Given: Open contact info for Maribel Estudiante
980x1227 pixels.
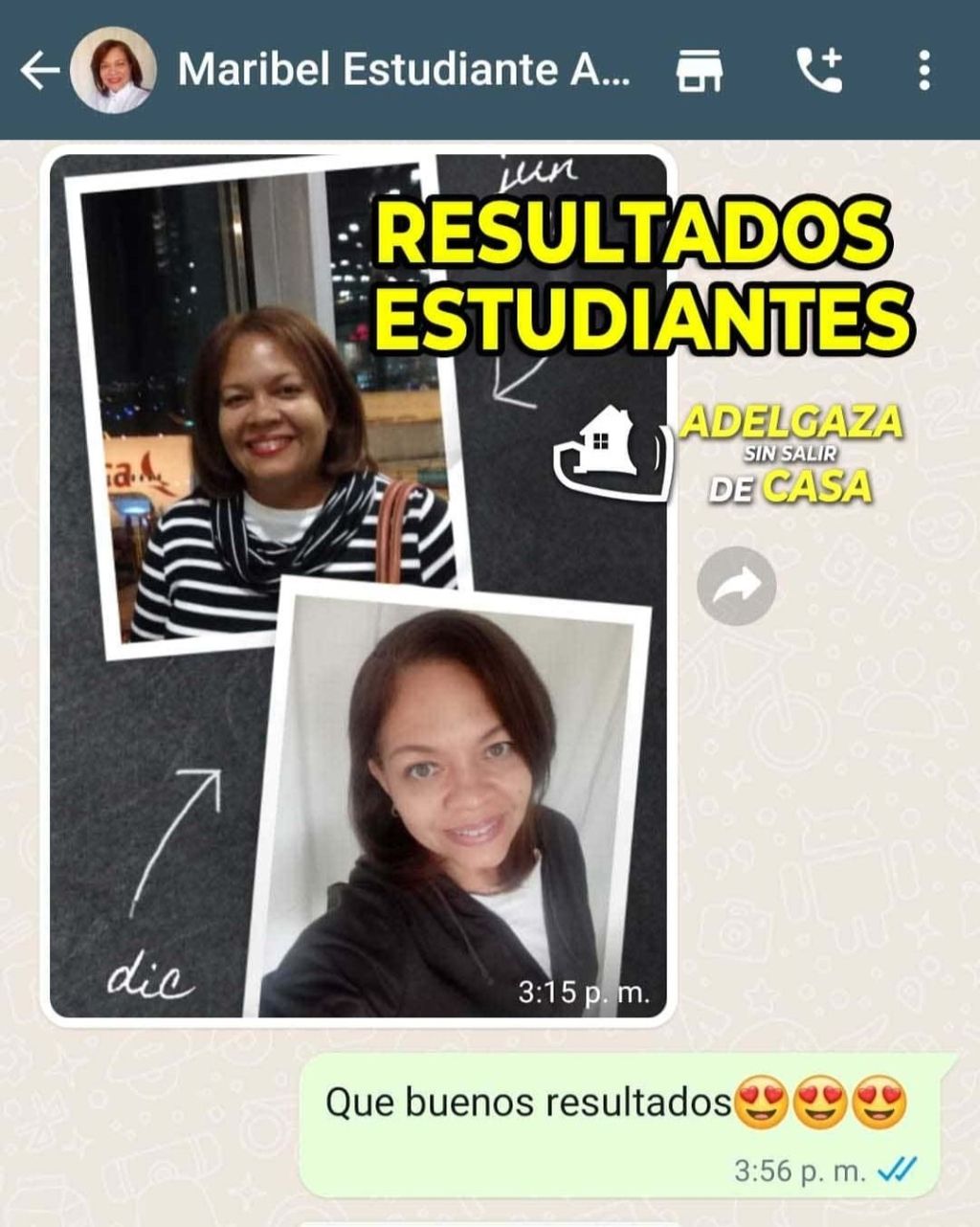Looking at the screenshot, I should (x=402, y=70).
